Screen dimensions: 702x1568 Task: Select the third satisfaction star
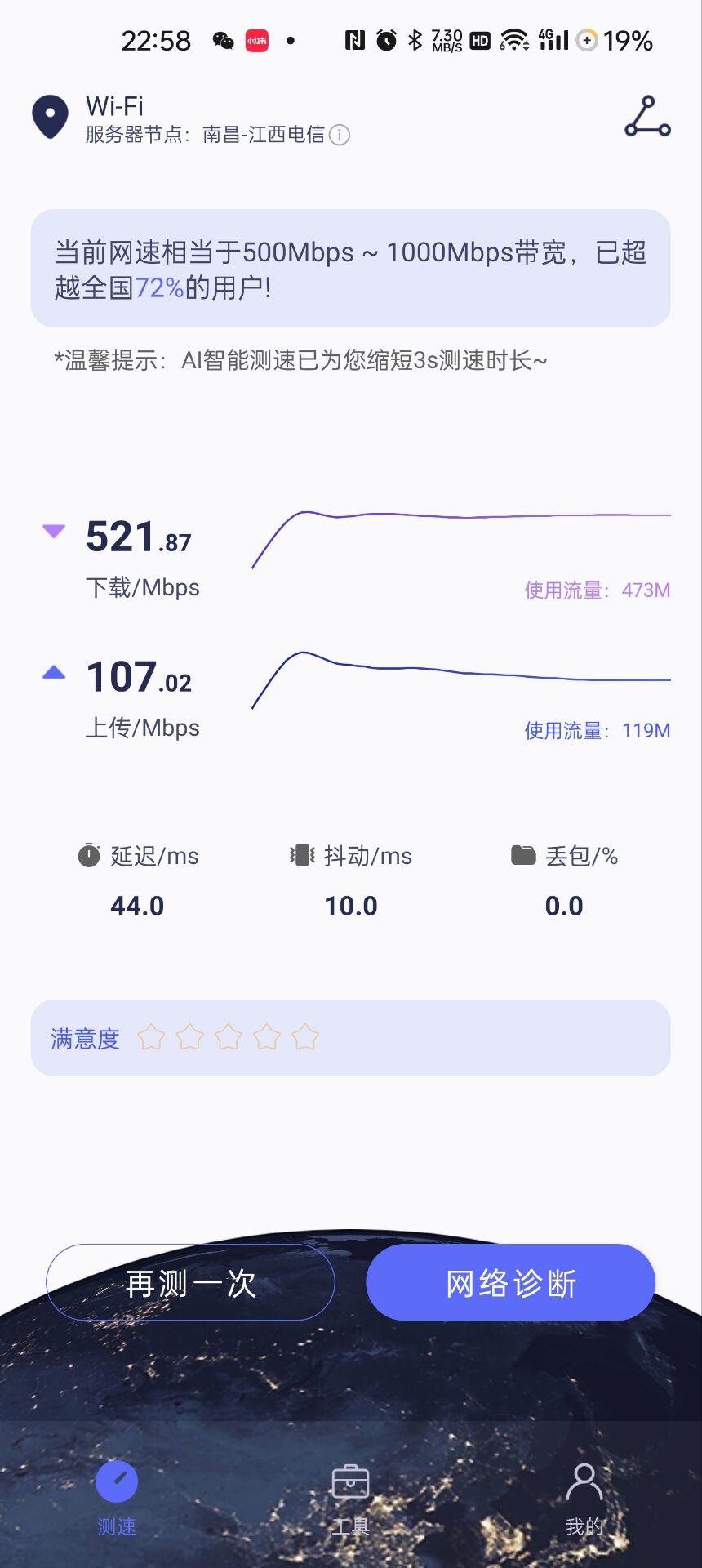point(229,1036)
